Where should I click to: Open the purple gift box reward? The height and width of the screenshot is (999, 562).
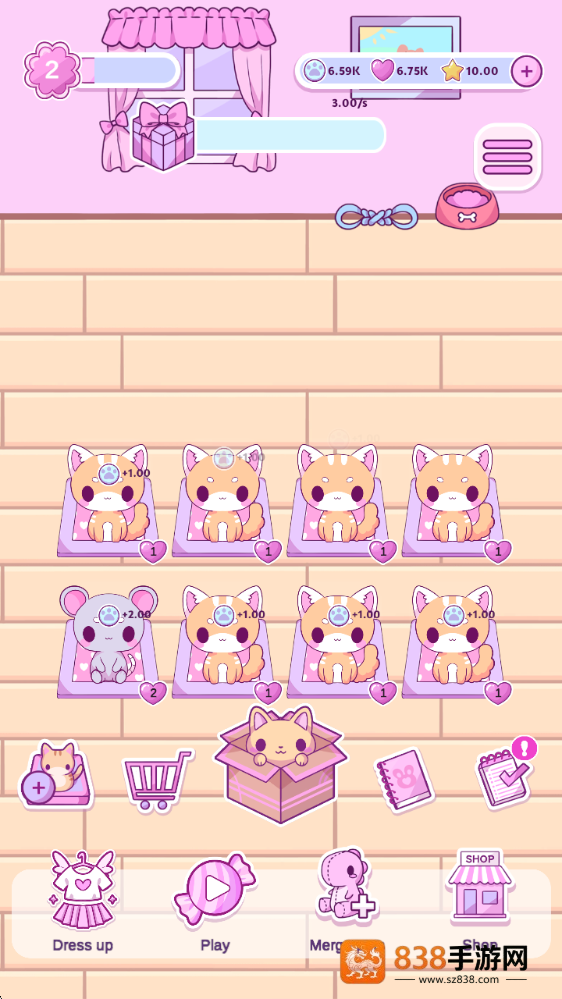[163, 136]
